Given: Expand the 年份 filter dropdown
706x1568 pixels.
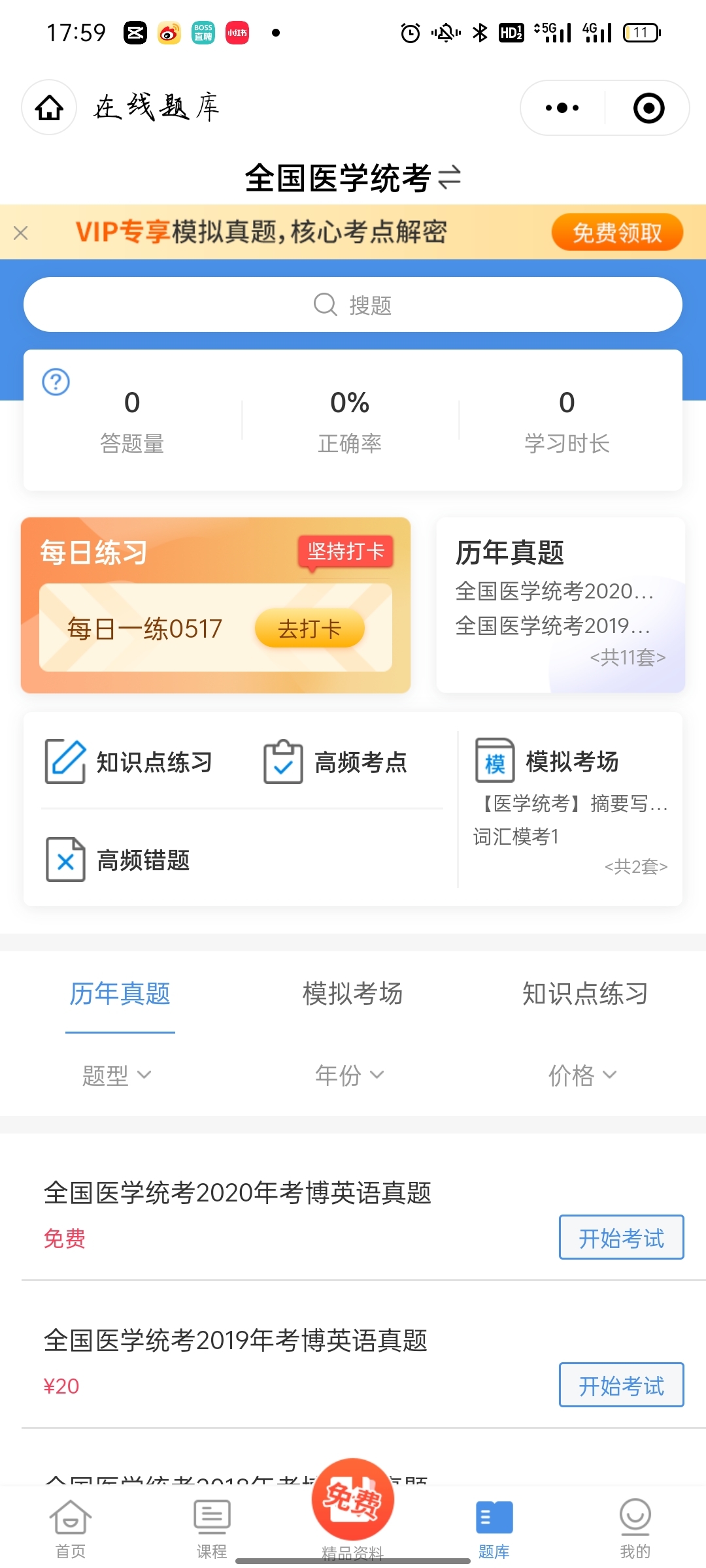Looking at the screenshot, I should click(x=350, y=1075).
